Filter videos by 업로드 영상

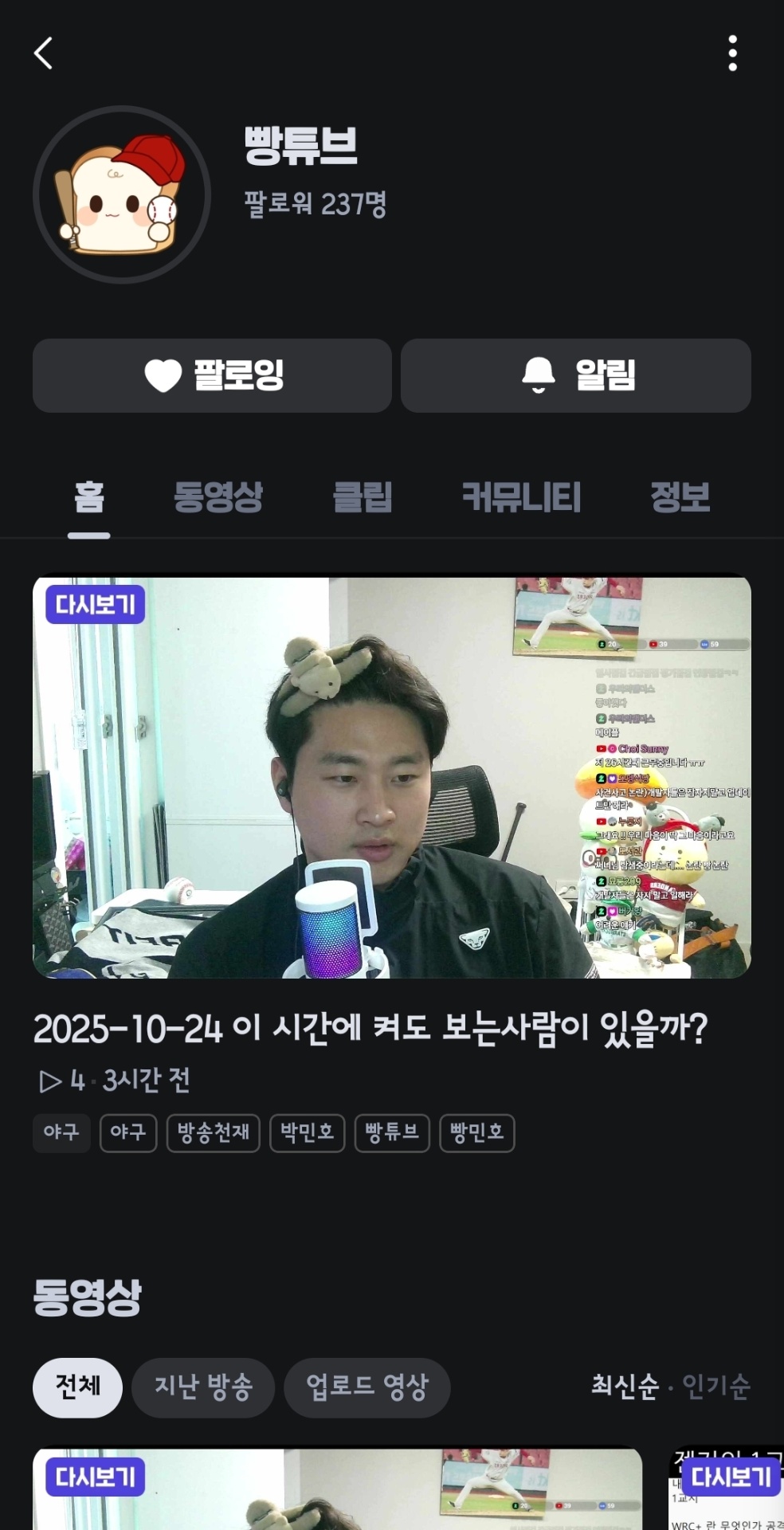tap(367, 1387)
